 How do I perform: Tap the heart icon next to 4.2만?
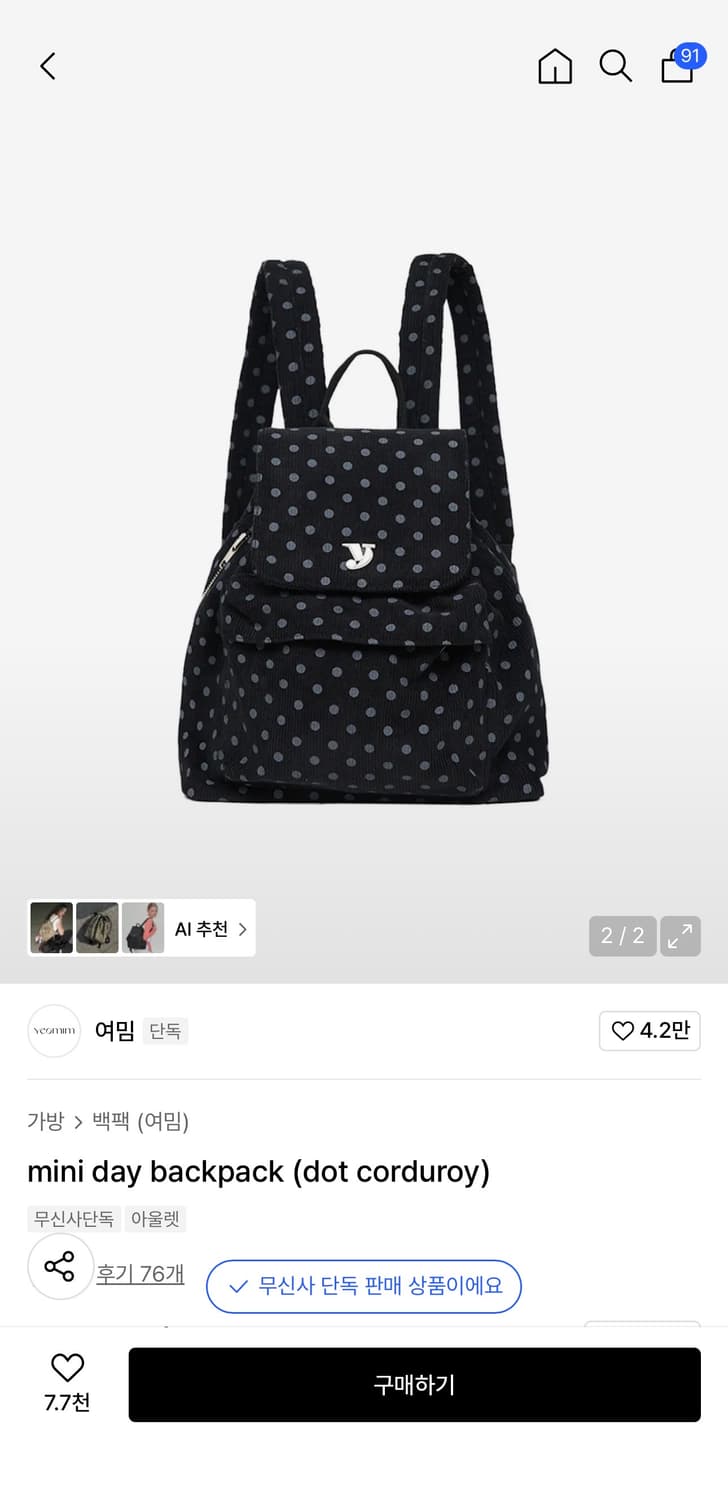624,1031
